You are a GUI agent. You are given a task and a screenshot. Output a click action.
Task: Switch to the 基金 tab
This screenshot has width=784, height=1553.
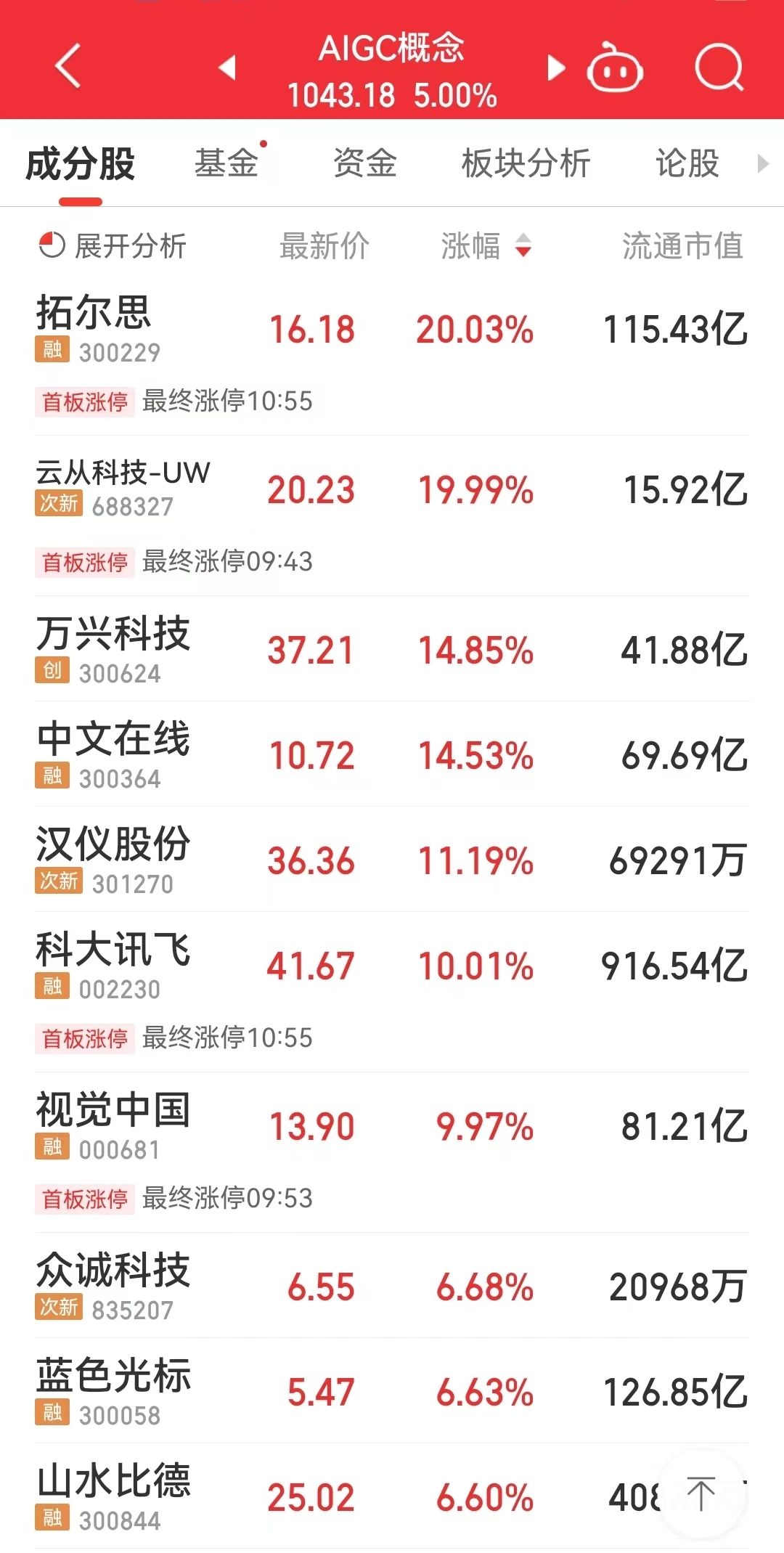[226, 163]
